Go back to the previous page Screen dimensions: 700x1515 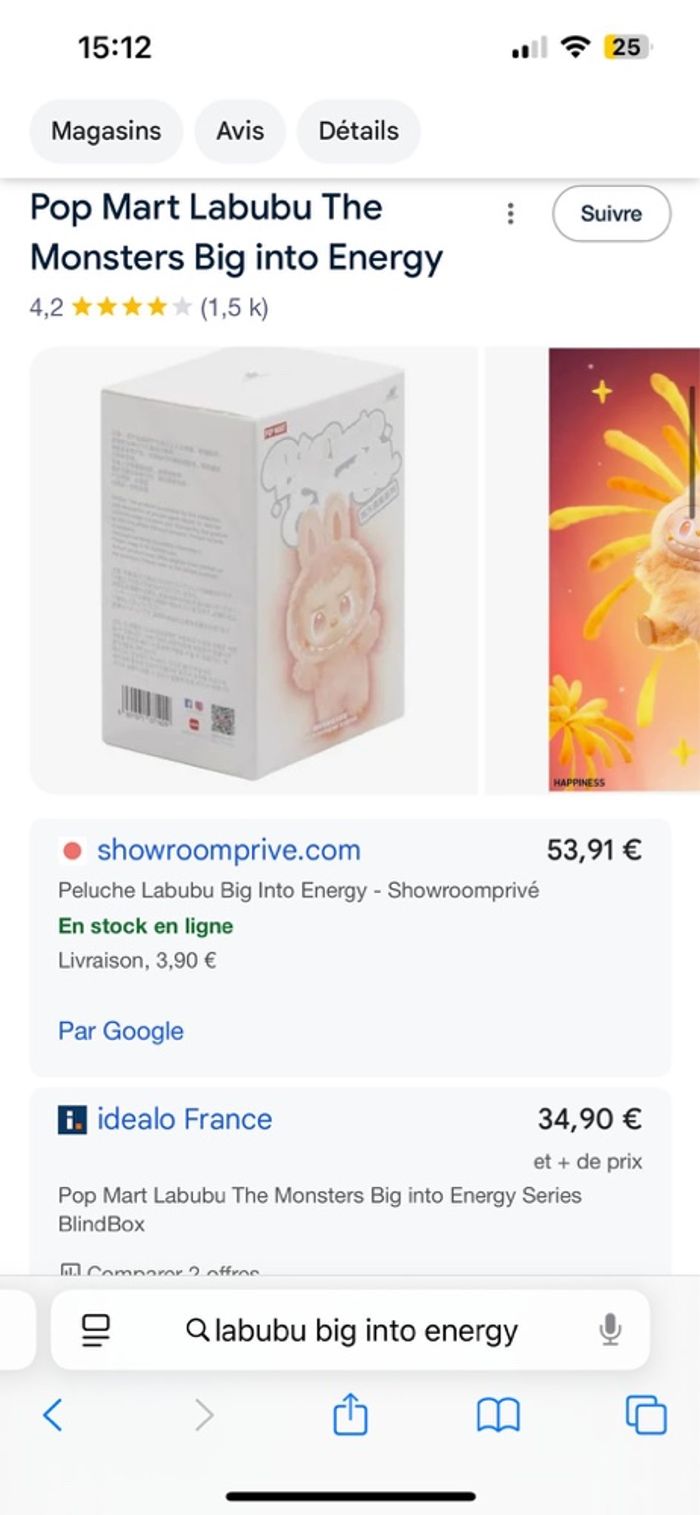click(x=53, y=1415)
